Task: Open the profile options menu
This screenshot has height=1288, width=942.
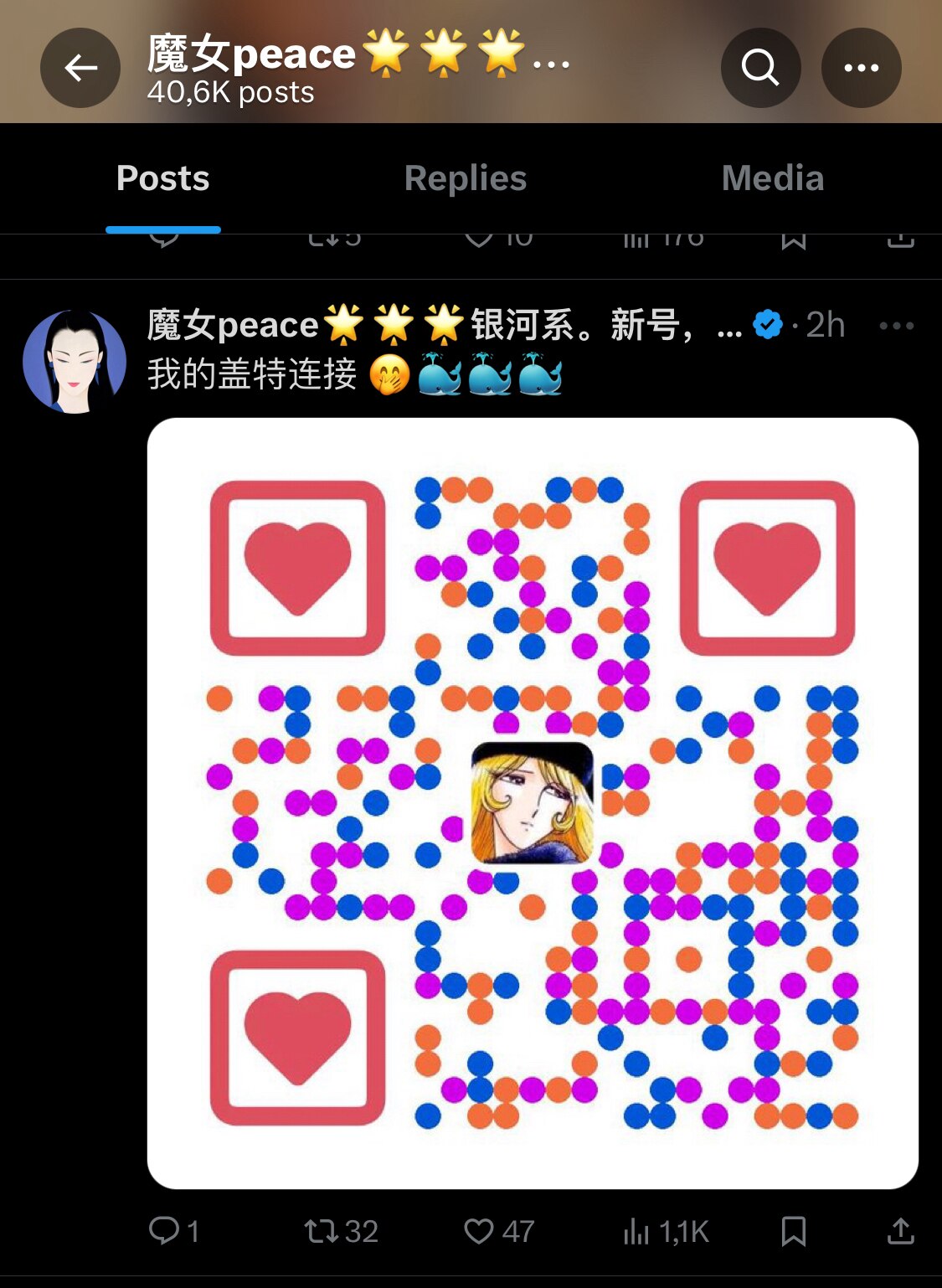Action: click(862, 67)
